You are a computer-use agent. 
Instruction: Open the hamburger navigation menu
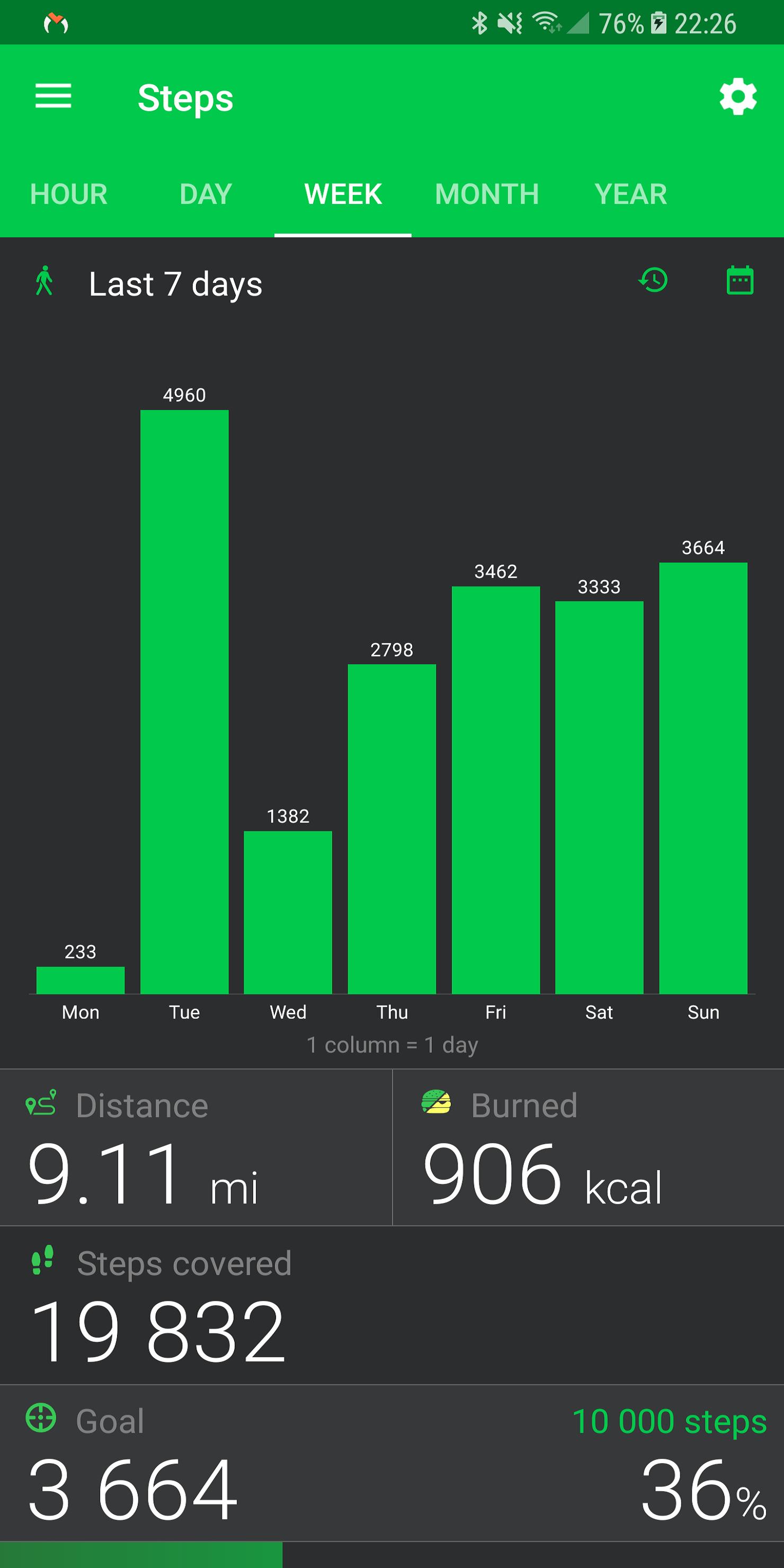point(54,97)
